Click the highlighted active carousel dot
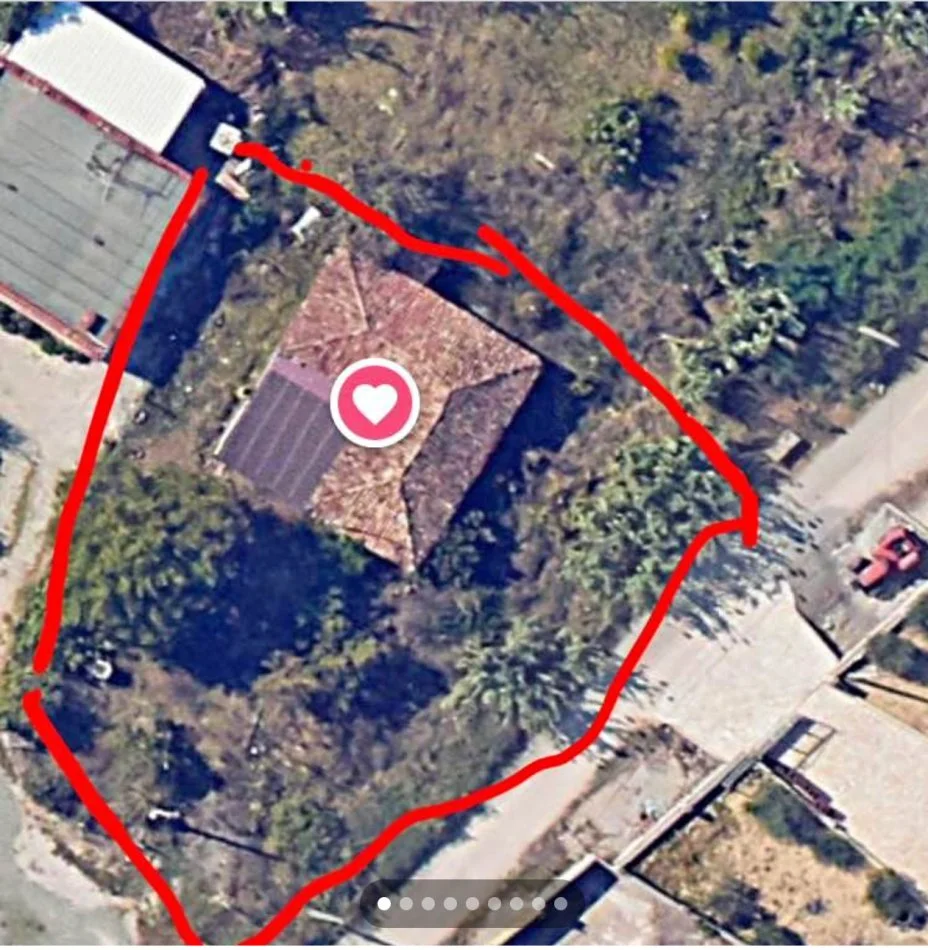The height and width of the screenshot is (950, 928). (384, 902)
